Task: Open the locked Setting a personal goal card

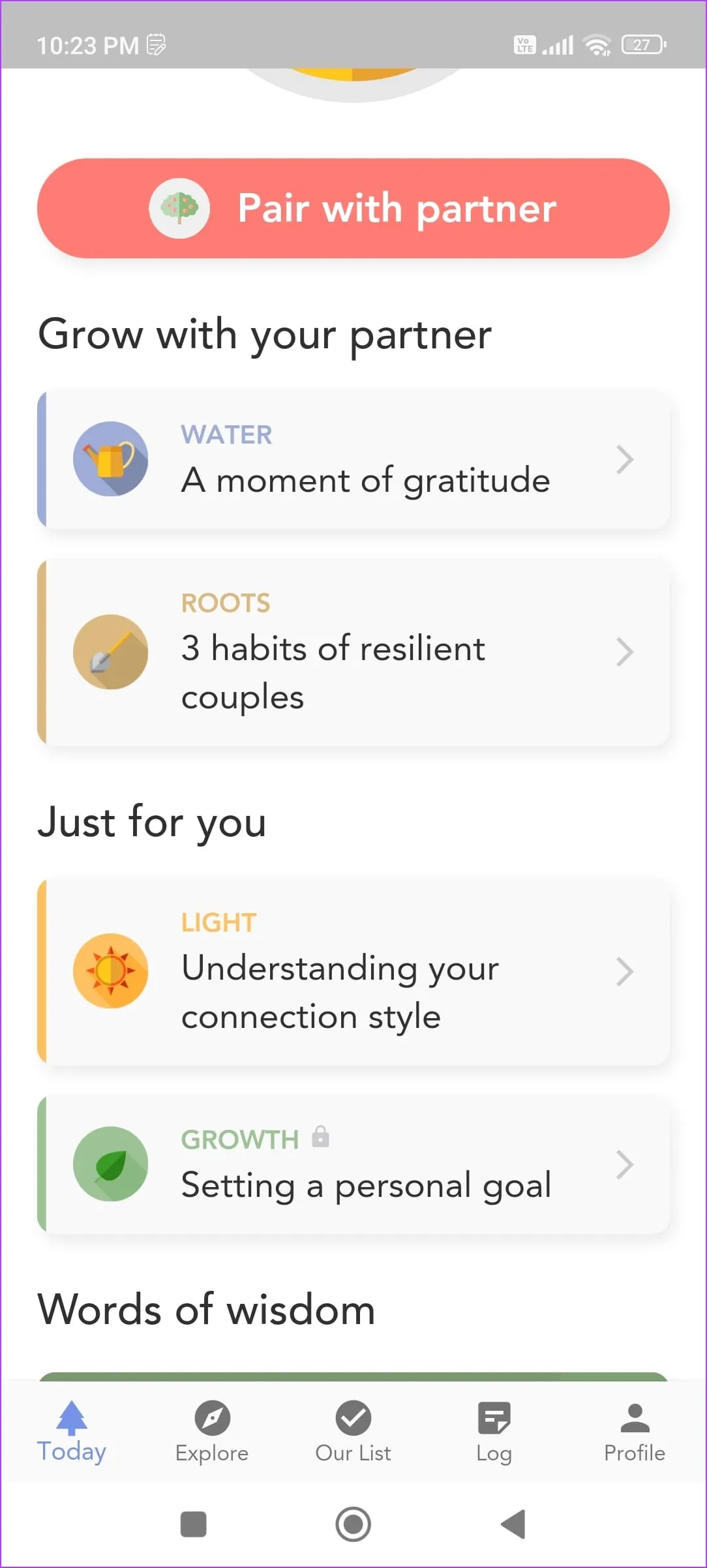Action: [x=353, y=1165]
